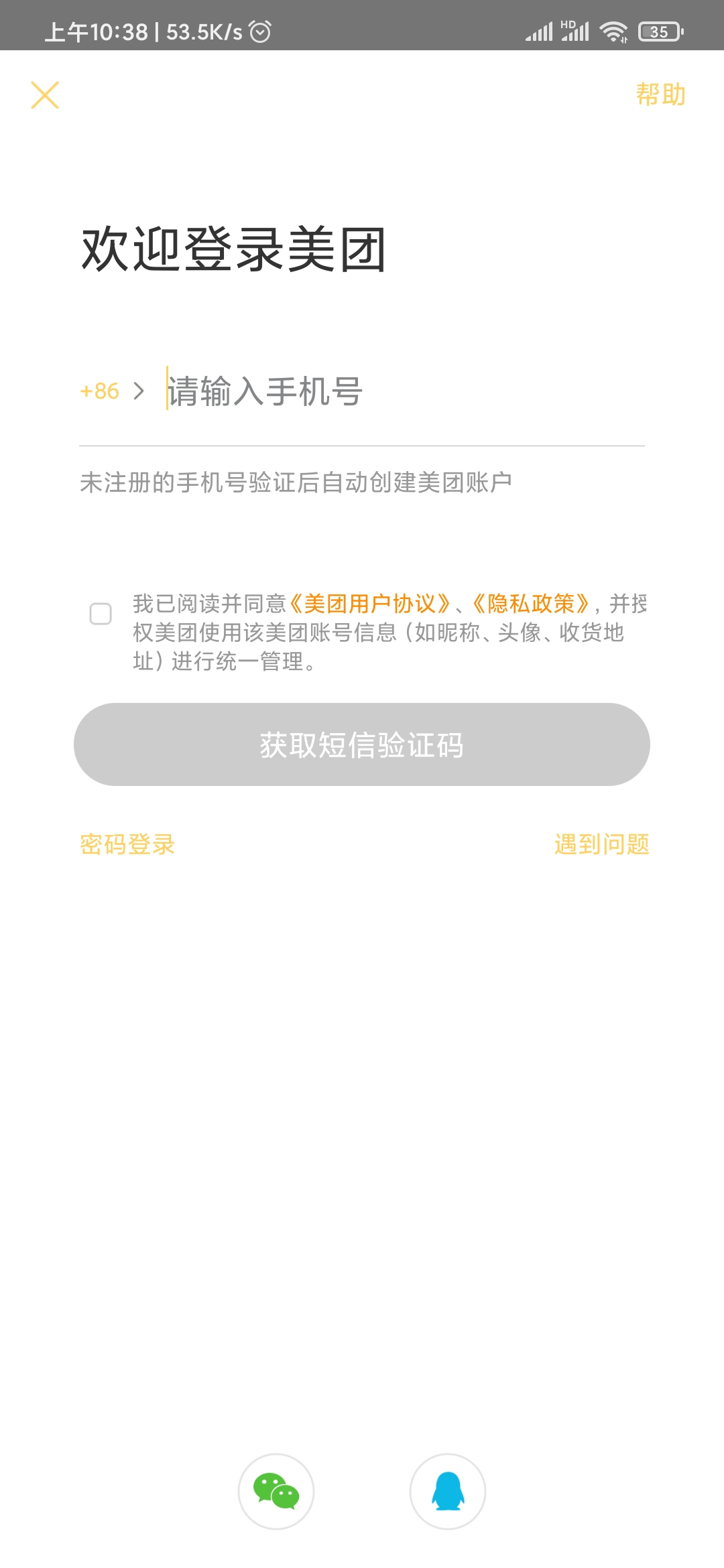Expand the +86 country code selector

(x=99, y=391)
